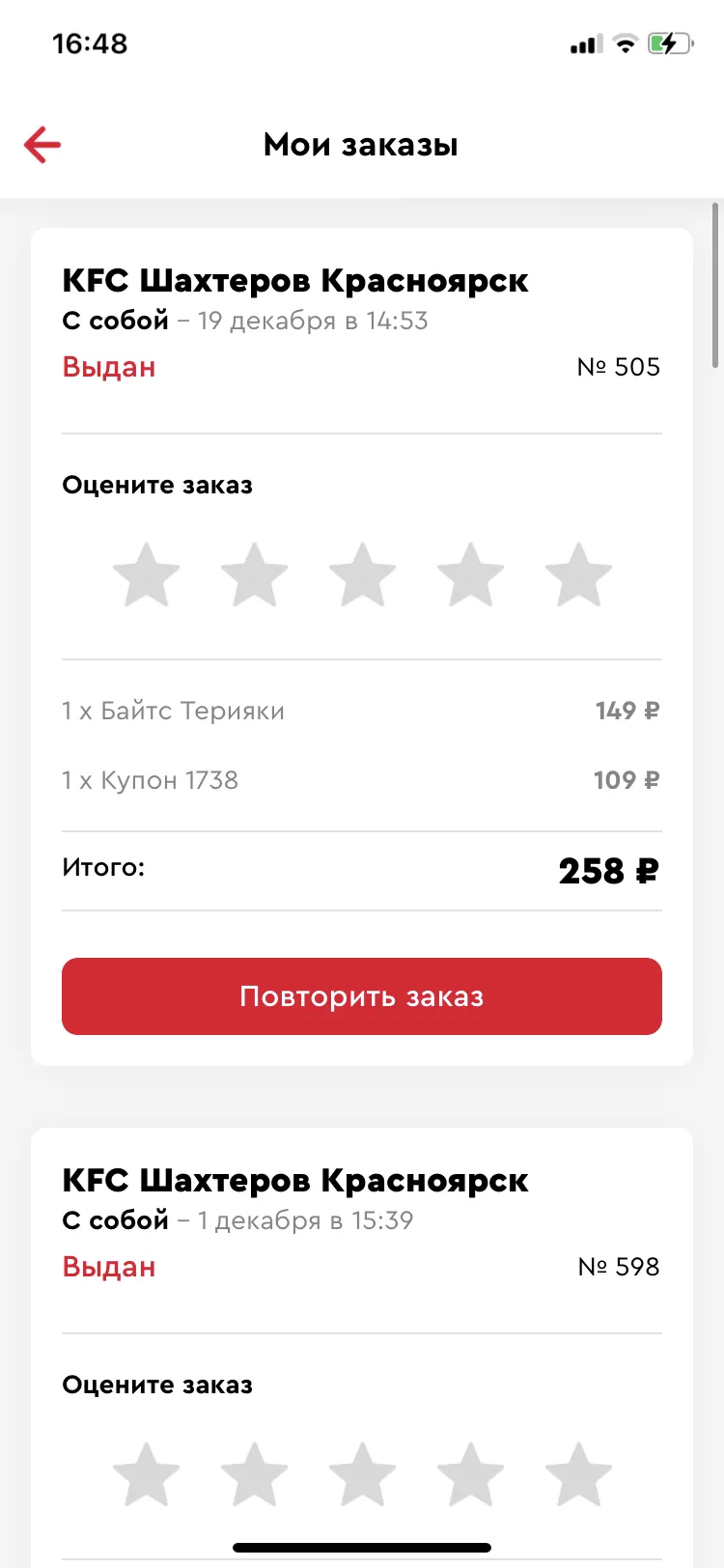Viewport: 724px width, 1568px height.
Task: Go back using the red arrow
Action: pyautogui.click(x=42, y=145)
